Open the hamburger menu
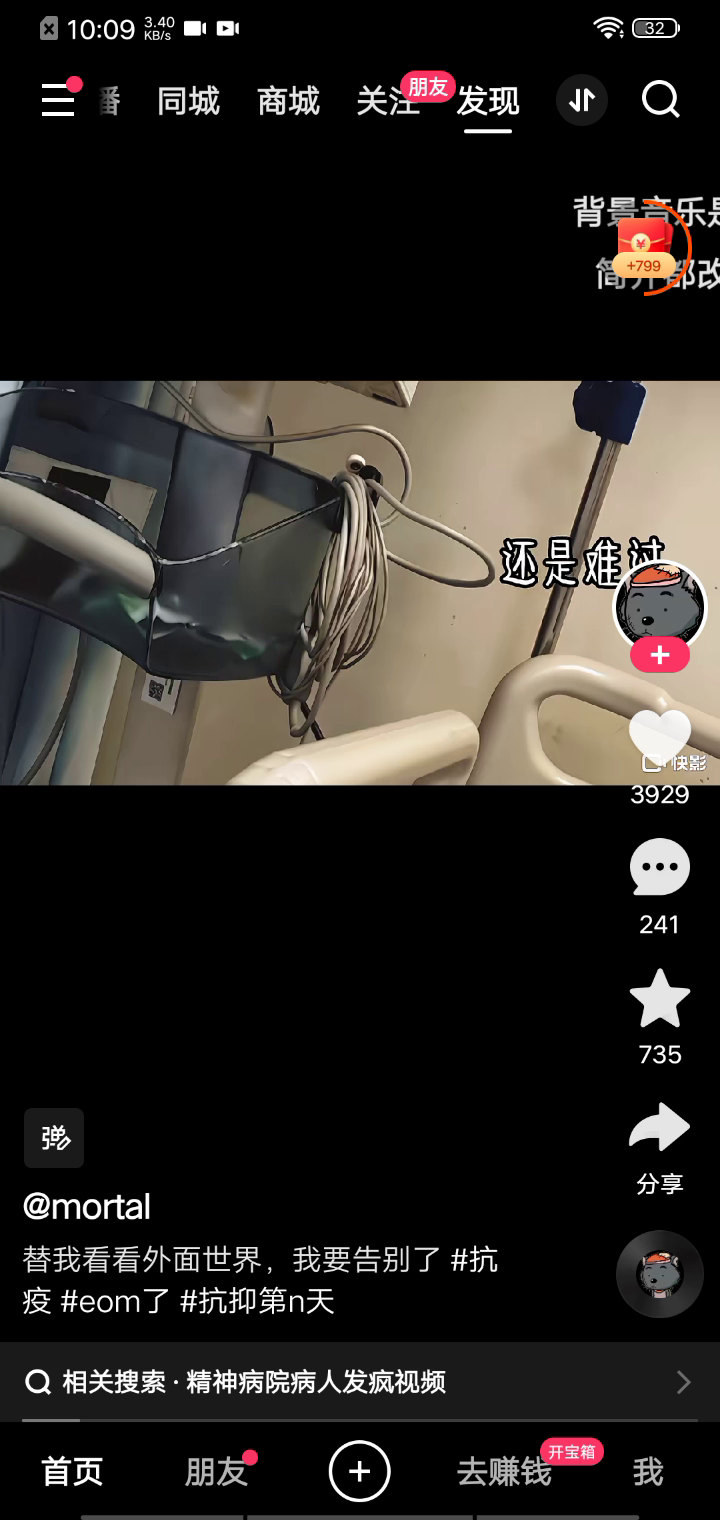This screenshot has height=1520, width=720. coord(58,101)
